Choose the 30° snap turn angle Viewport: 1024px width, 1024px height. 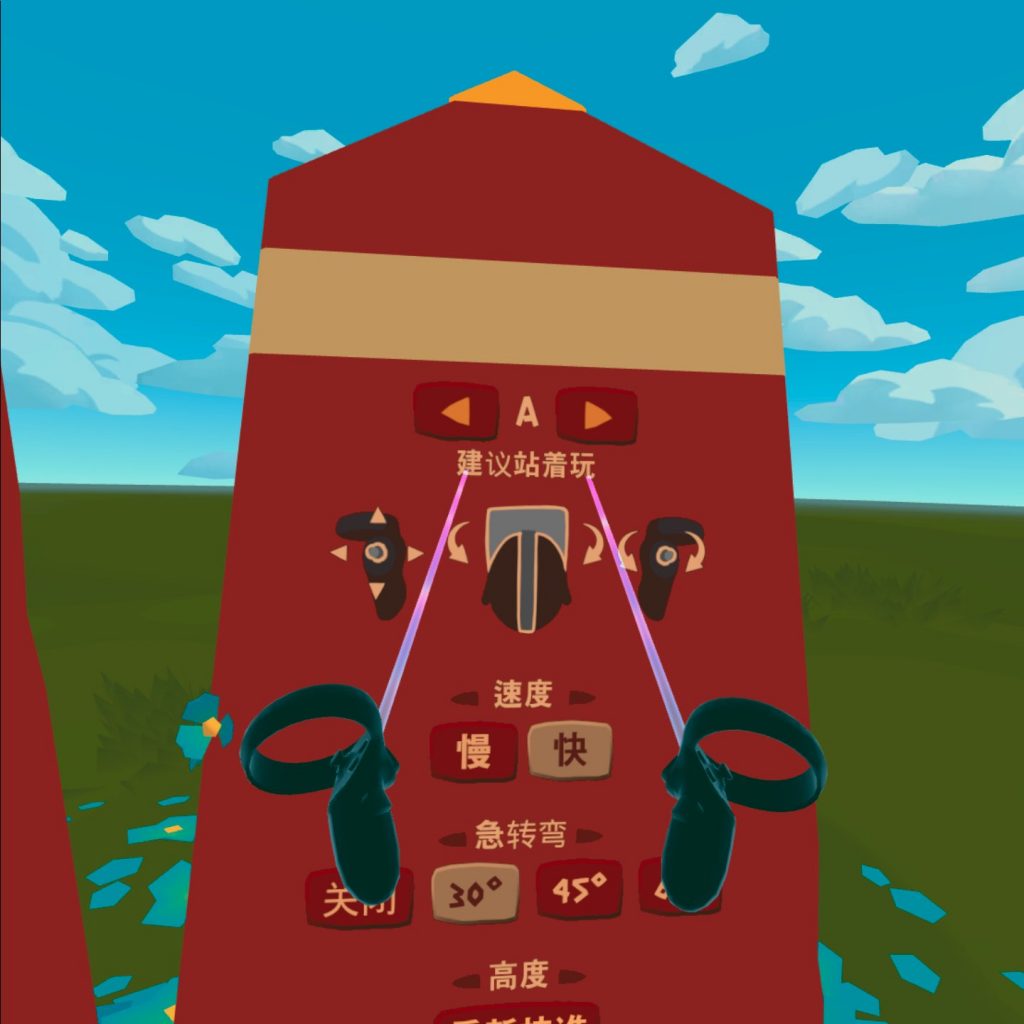(x=476, y=891)
